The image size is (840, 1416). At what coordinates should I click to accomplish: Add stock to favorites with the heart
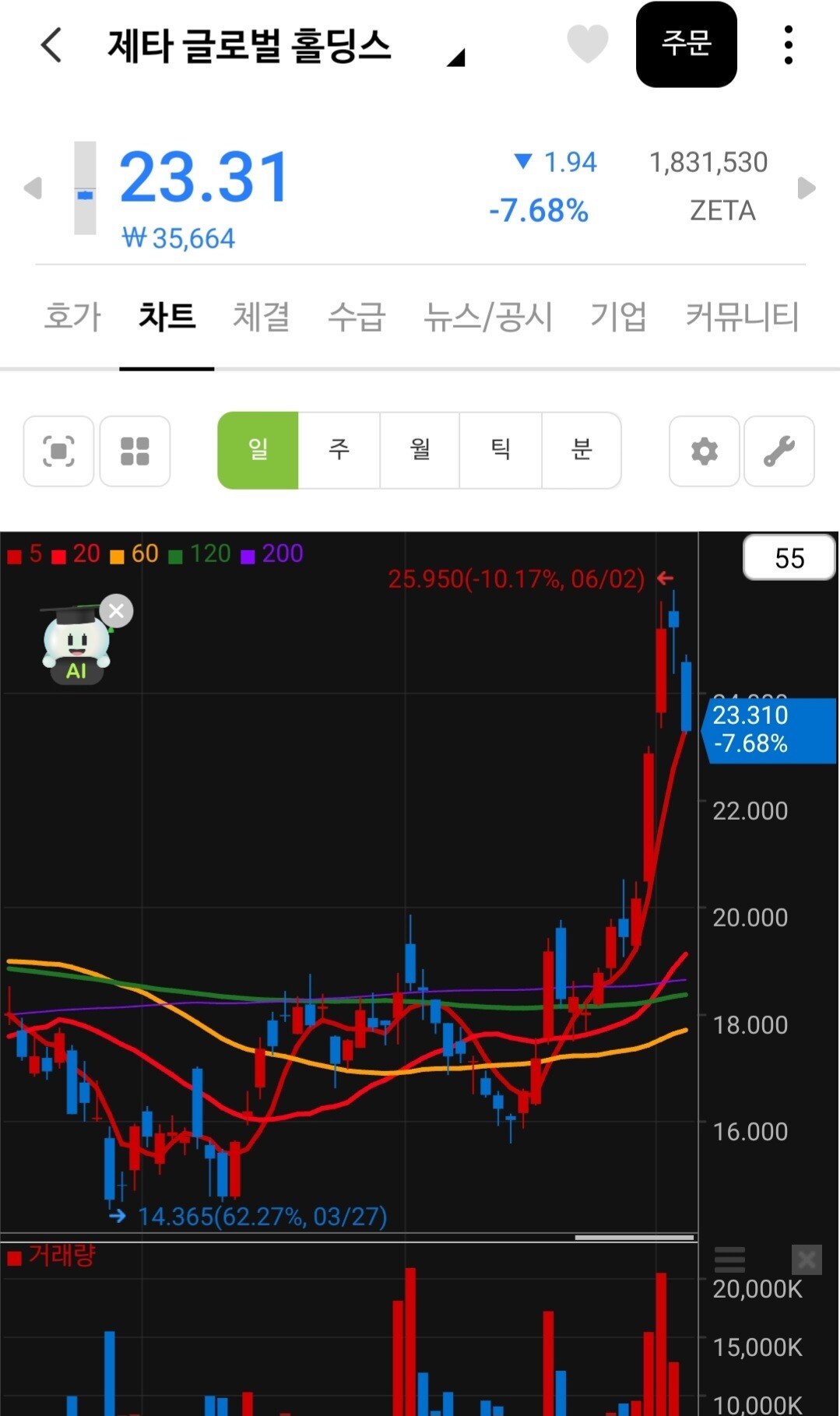pyautogui.click(x=588, y=44)
